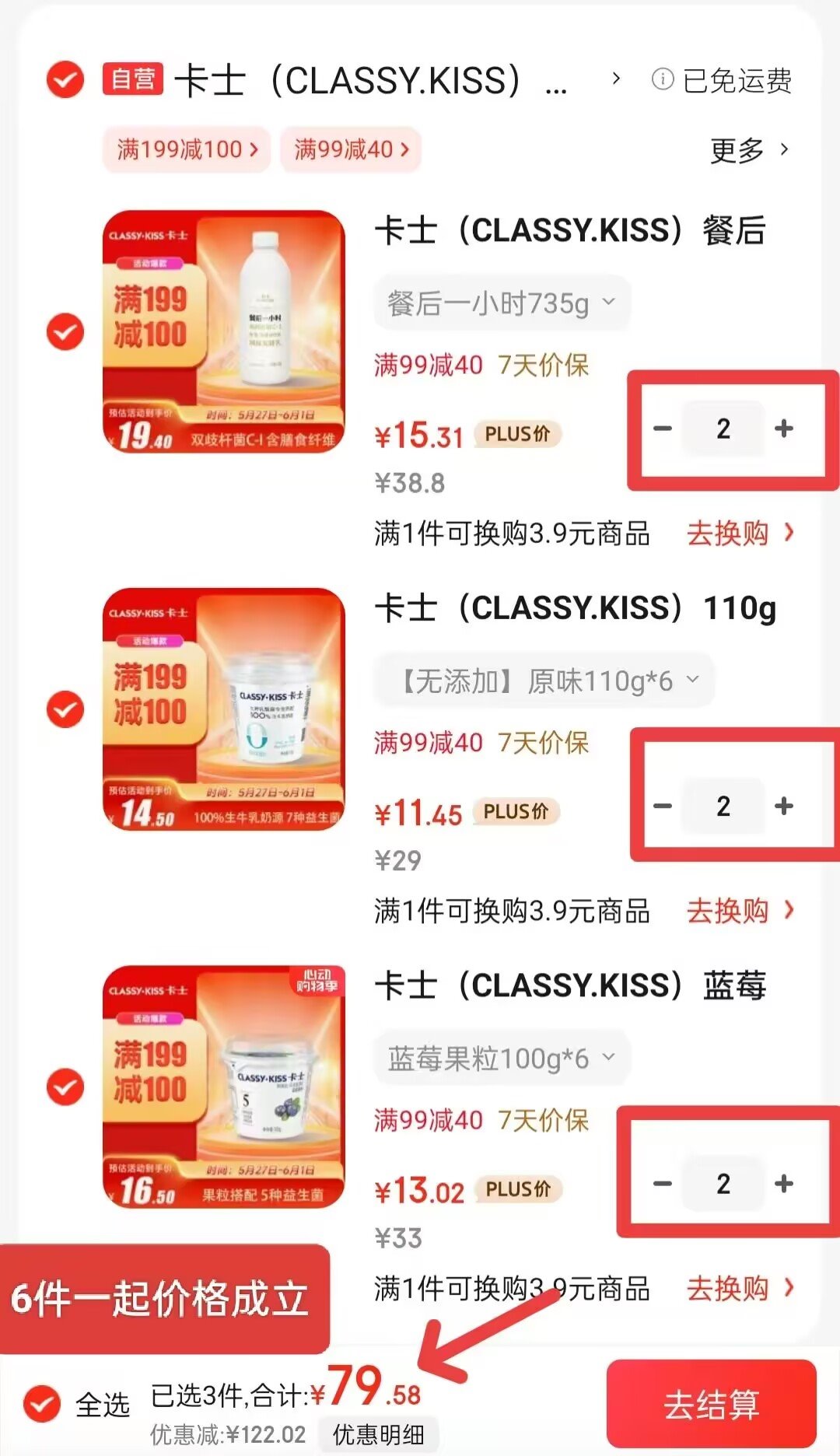
Task: Toggle the 全选 select-all checkbox
Action: coord(42,1405)
